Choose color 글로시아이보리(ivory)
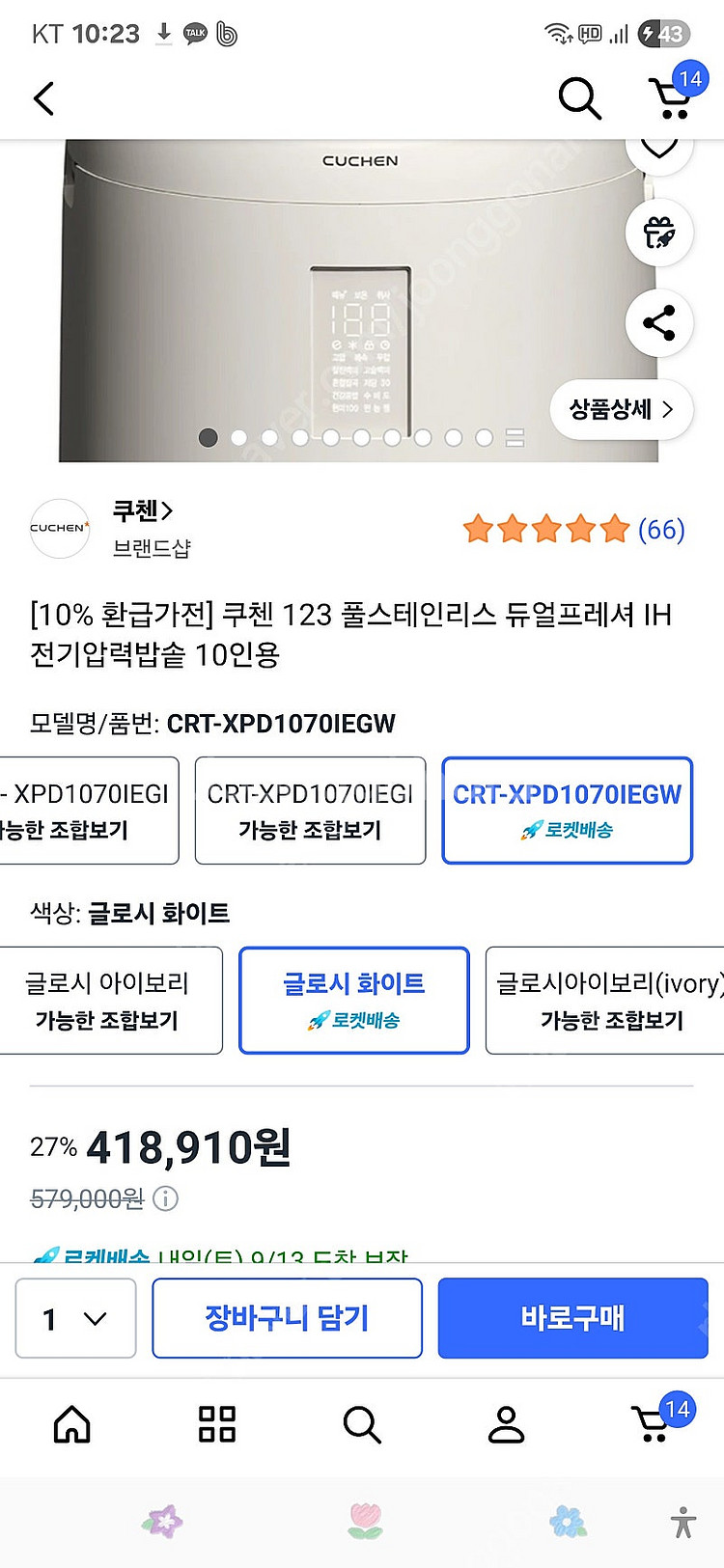Viewport: 724px width, 1568px height. pyautogui.click(x=607, y=1001)
